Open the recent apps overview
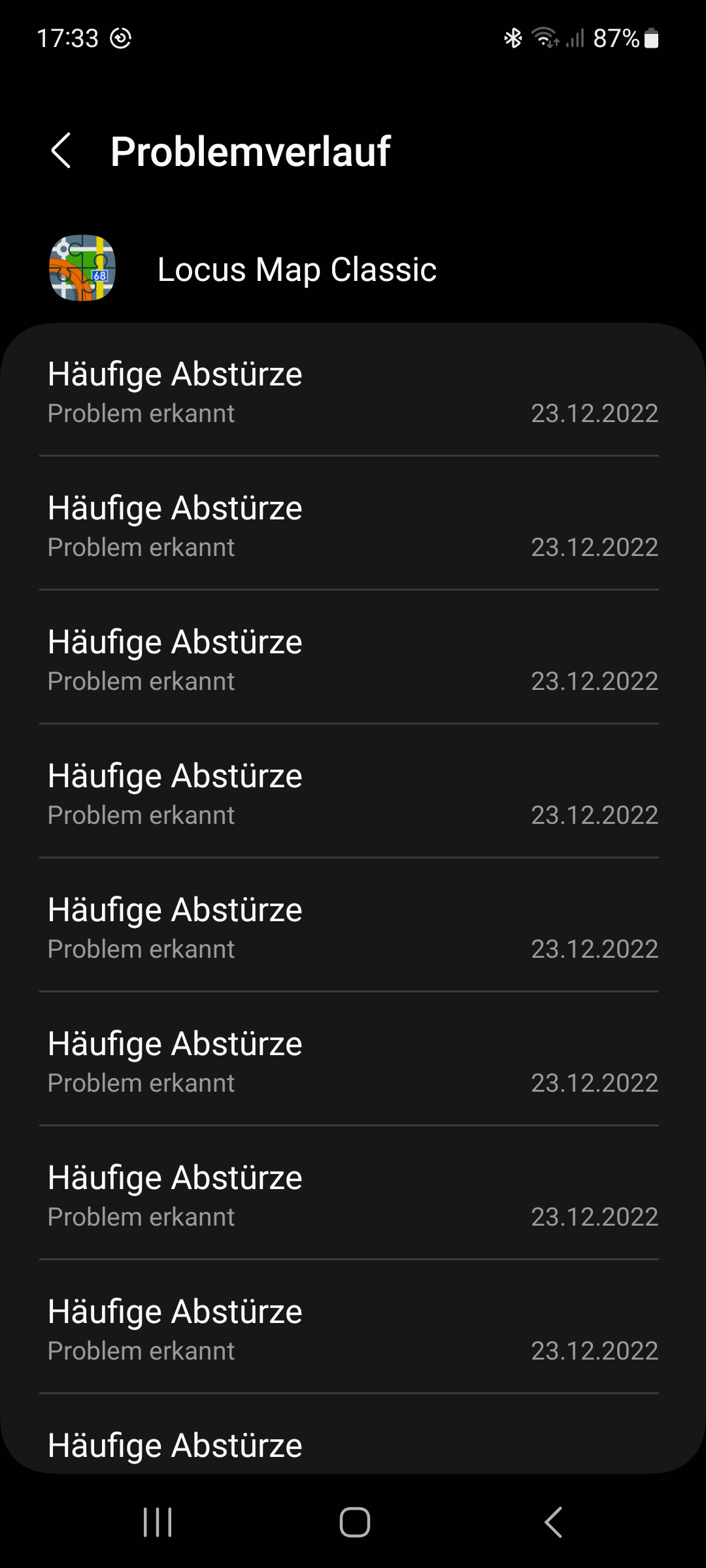 tap(158, 1522)
